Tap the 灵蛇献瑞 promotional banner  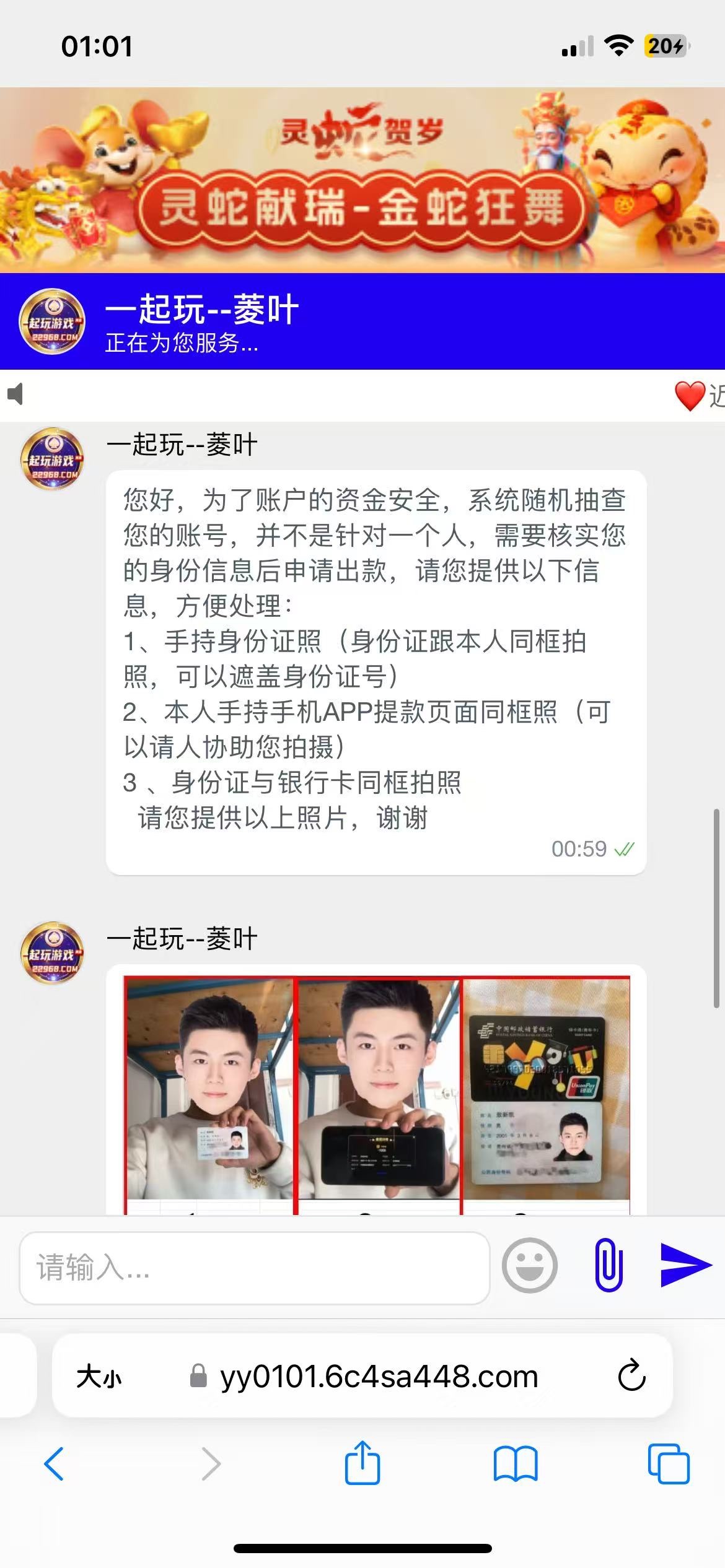coord(362,180)
